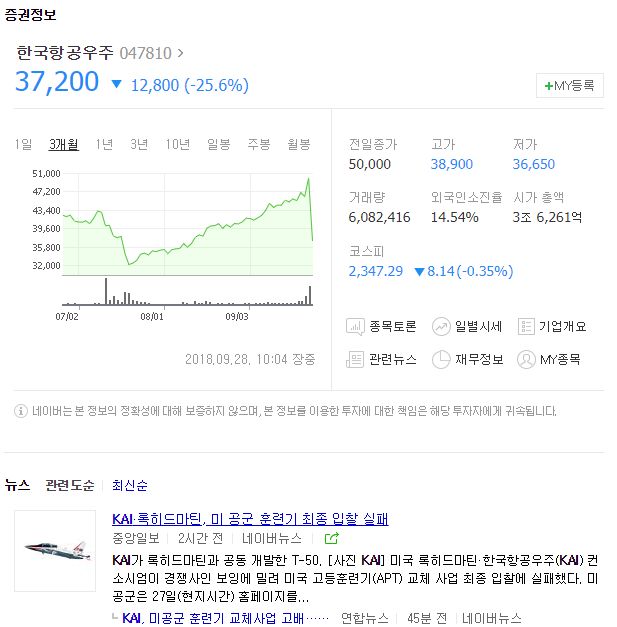Sort news by 최신순

(x=130, y=486)
